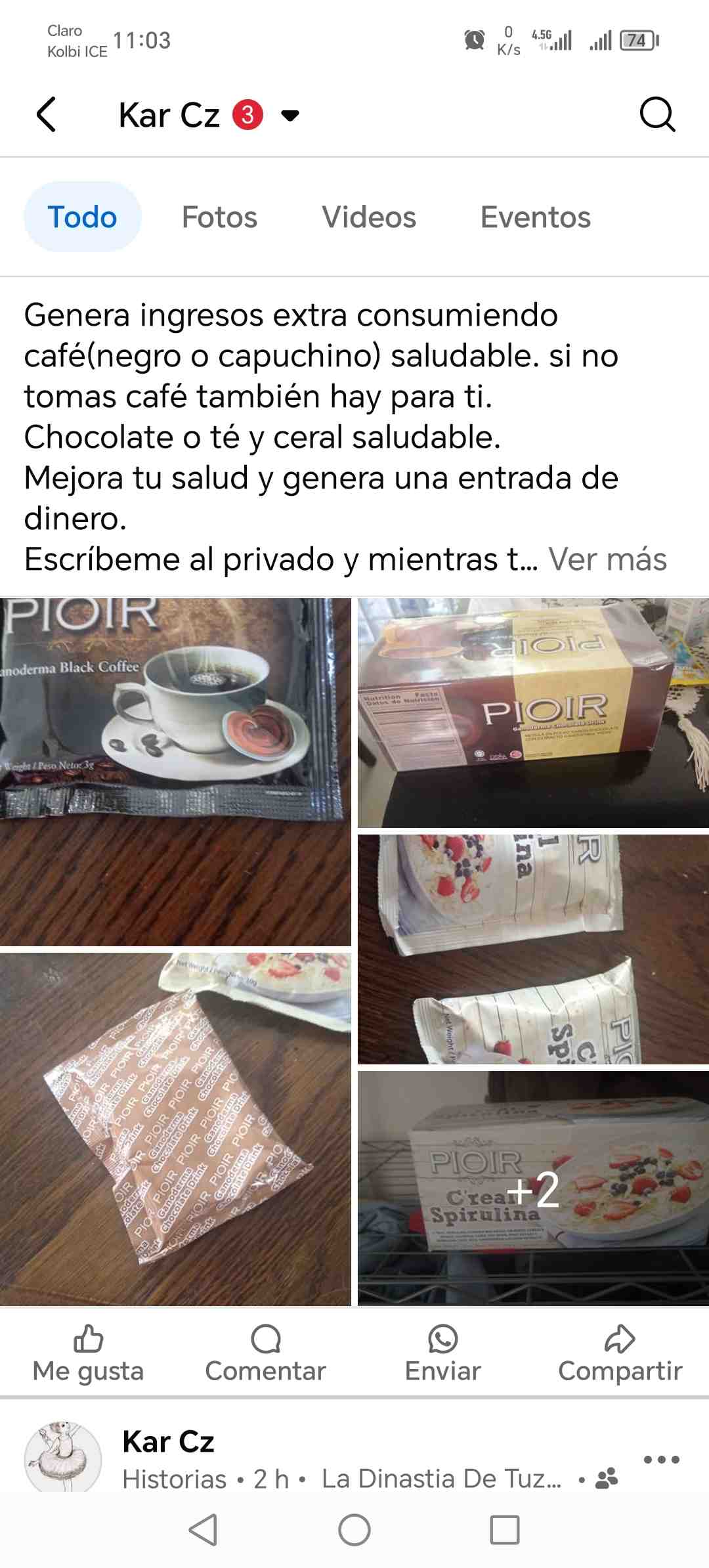Switch to the Videos tab

click(x=368, y=217)
